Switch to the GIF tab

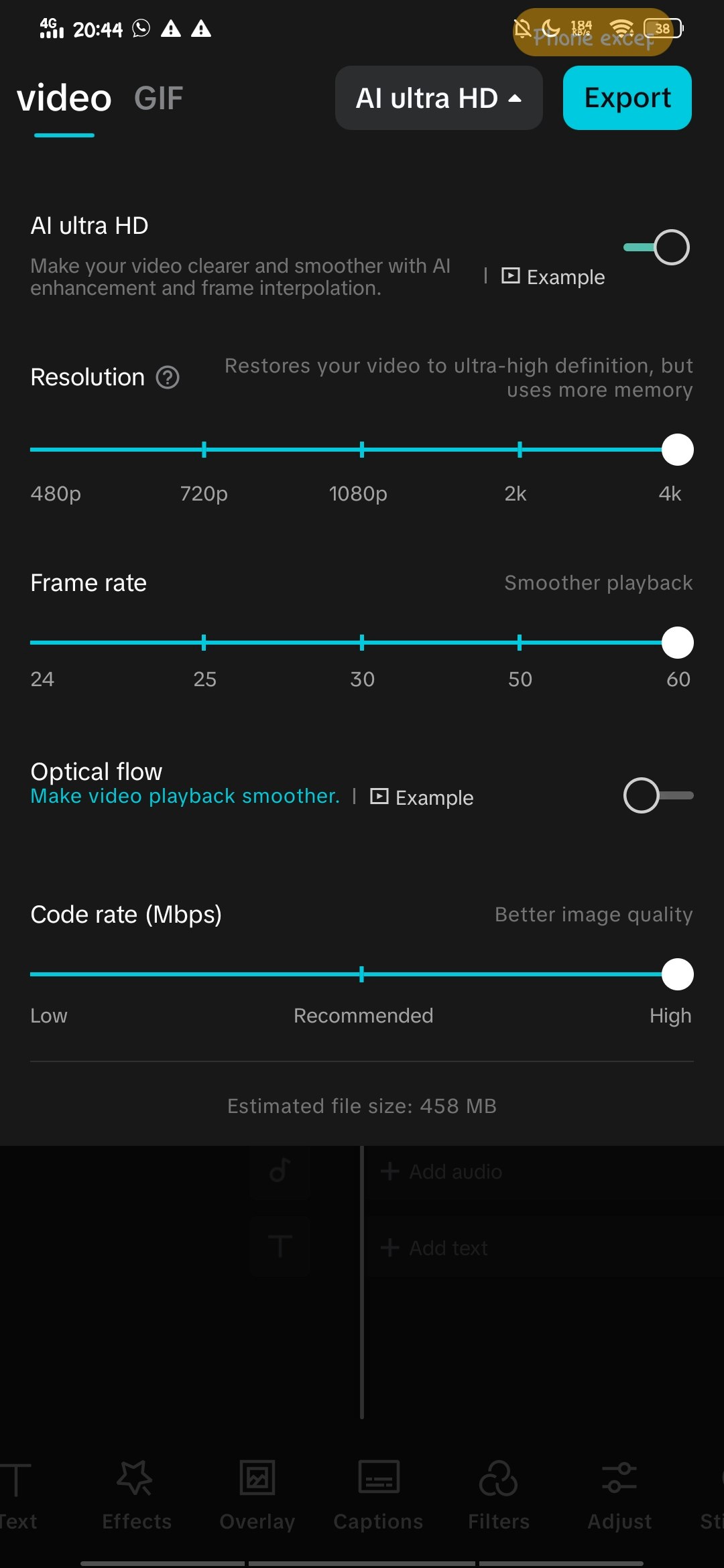(159, 97)
